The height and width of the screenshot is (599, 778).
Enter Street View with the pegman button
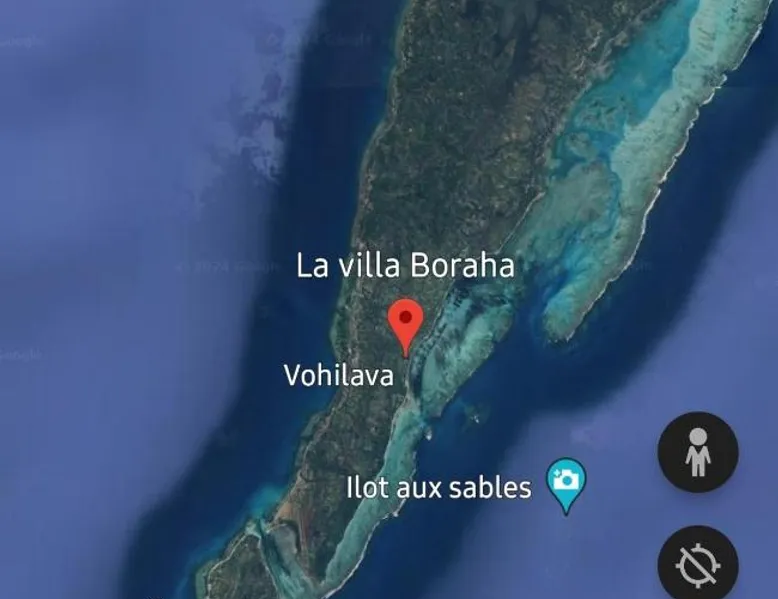tap(698, 452)
